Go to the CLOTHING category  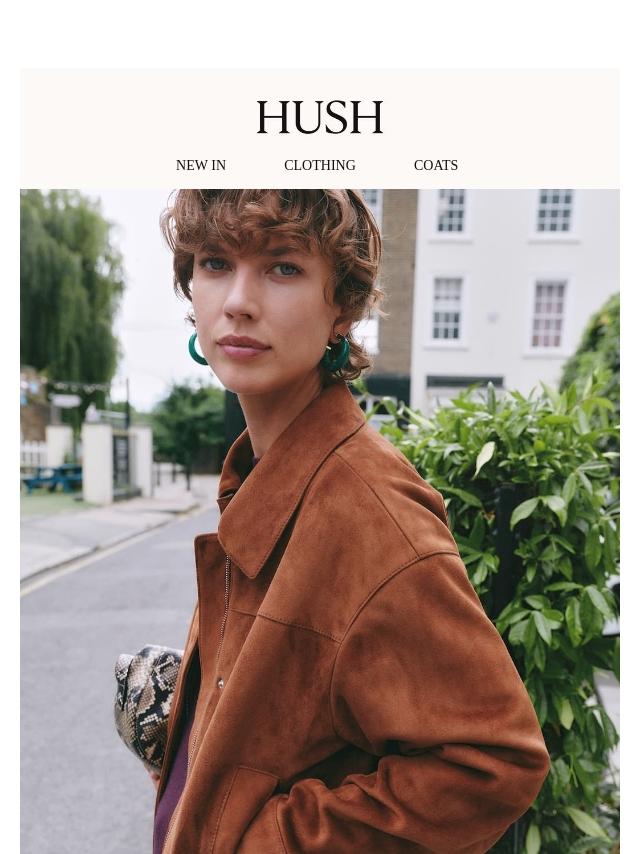tap(319, 166)
